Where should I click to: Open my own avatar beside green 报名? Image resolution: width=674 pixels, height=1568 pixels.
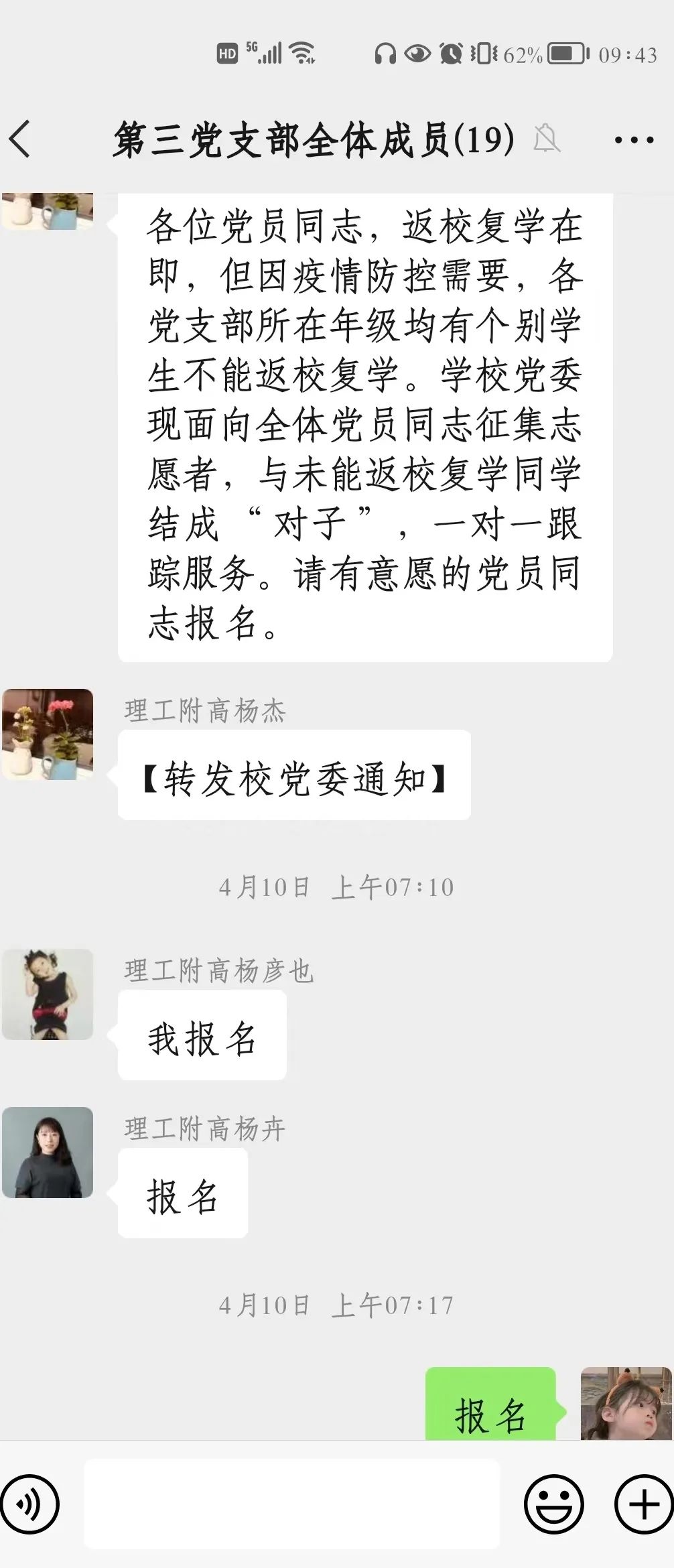point(626,1404)
